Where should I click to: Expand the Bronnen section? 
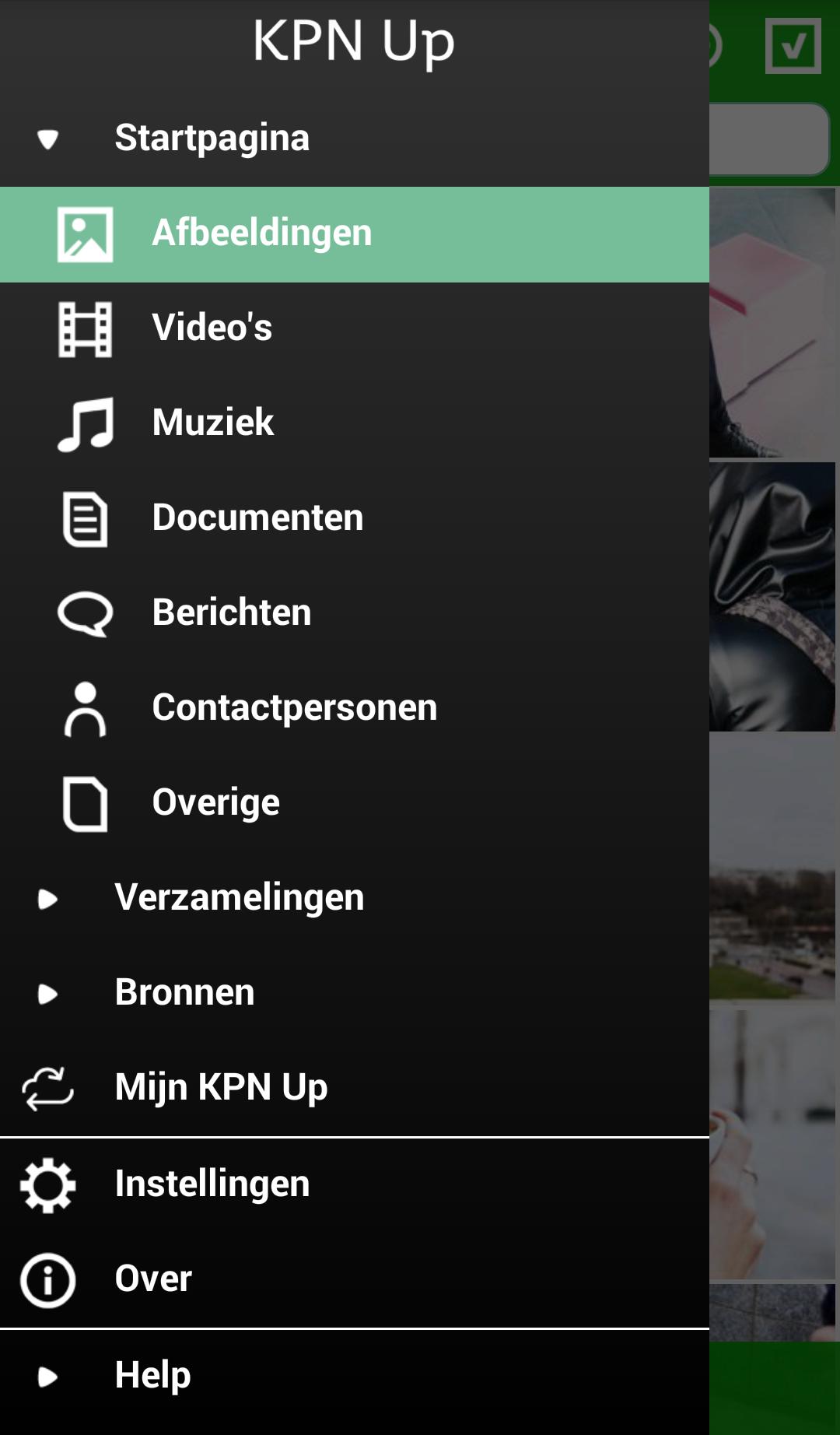[x=48, y=992]
